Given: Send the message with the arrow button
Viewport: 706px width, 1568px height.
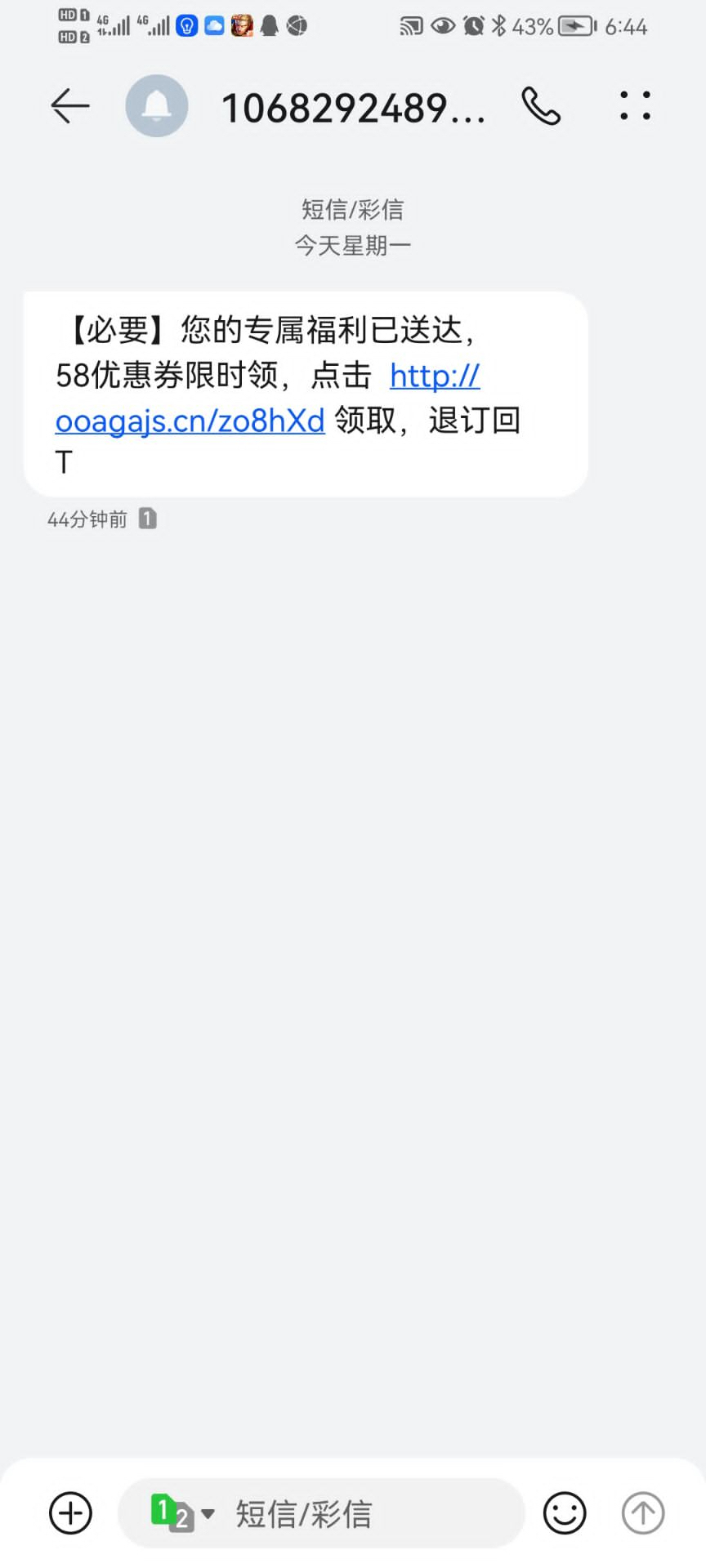Looking at the screenshot, I should pos(643,1513).
